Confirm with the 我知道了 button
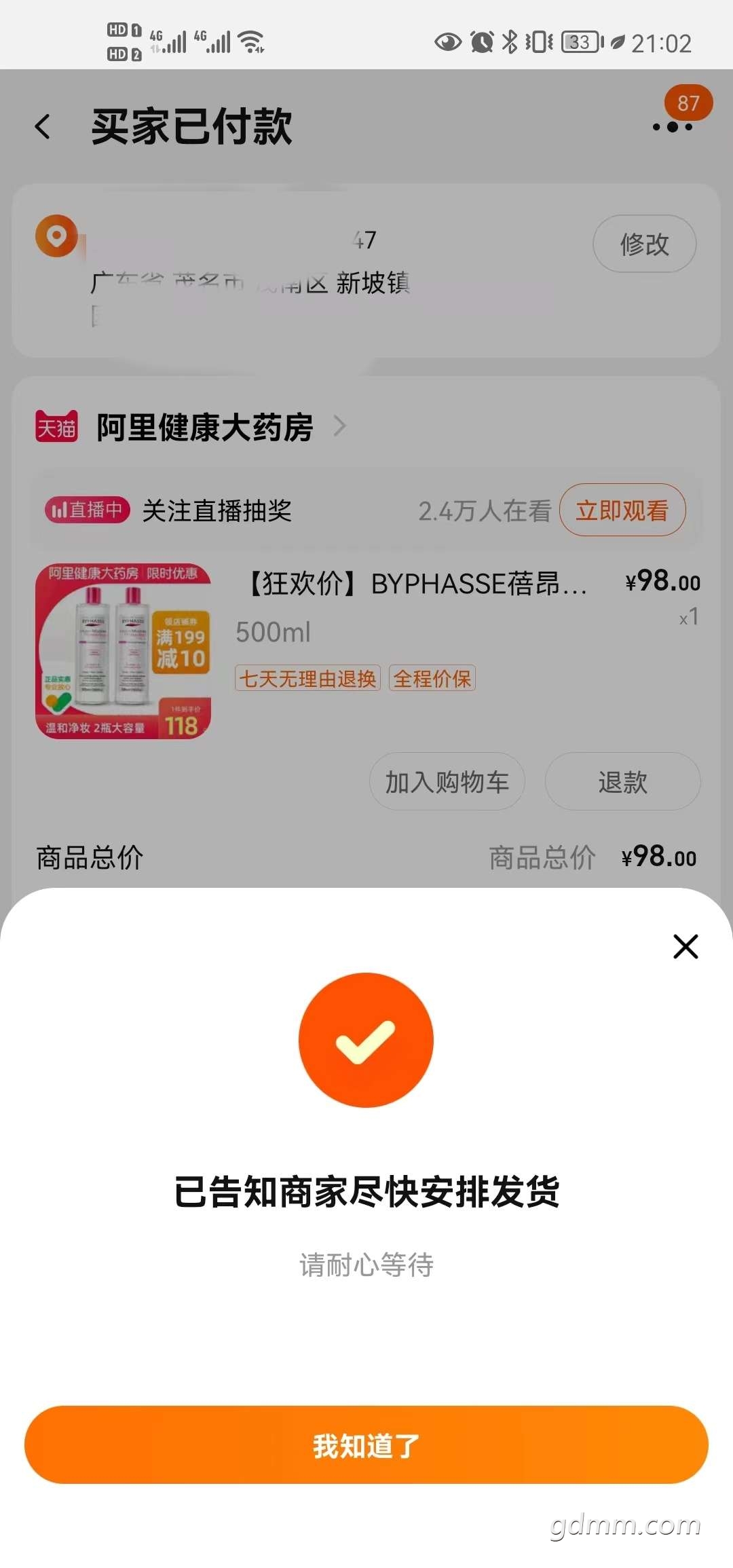The height and width of the screenshot is (1568, 733). [366, 1445]
